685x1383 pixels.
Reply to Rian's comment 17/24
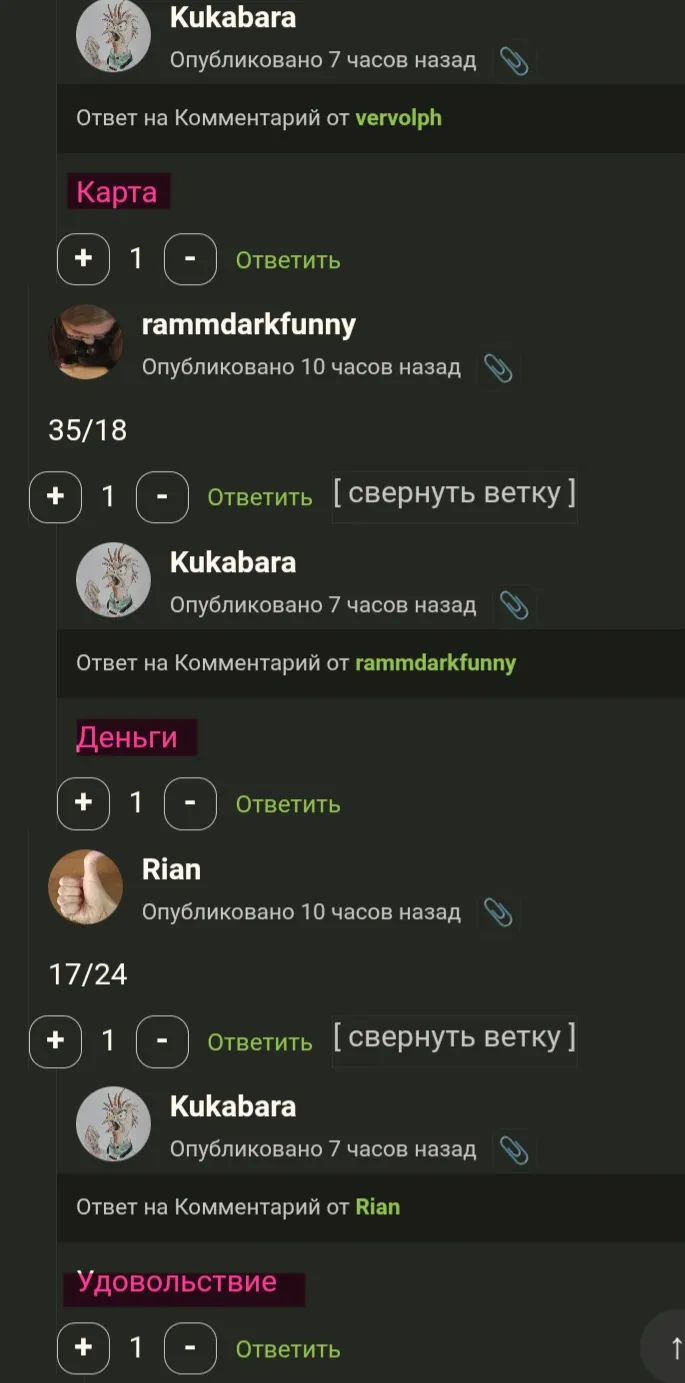(260, 1042)
